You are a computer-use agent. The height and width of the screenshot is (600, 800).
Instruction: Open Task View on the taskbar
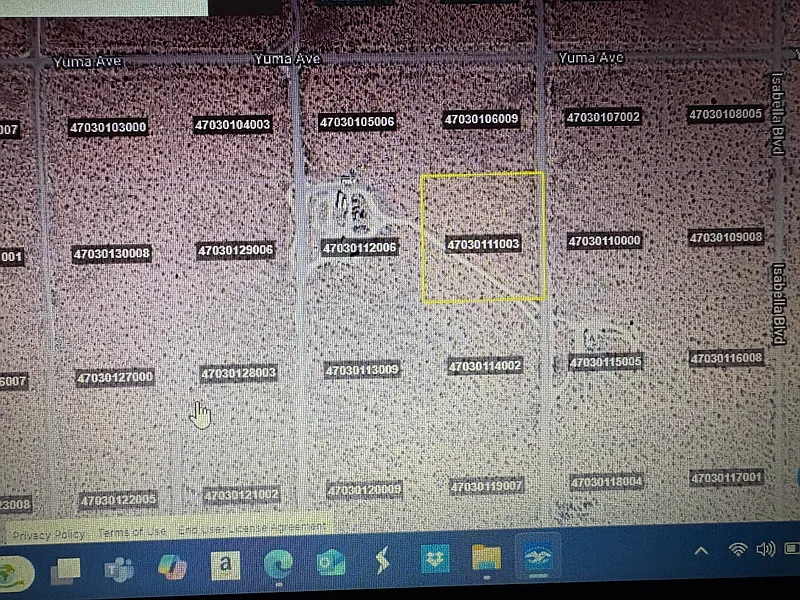66,571
